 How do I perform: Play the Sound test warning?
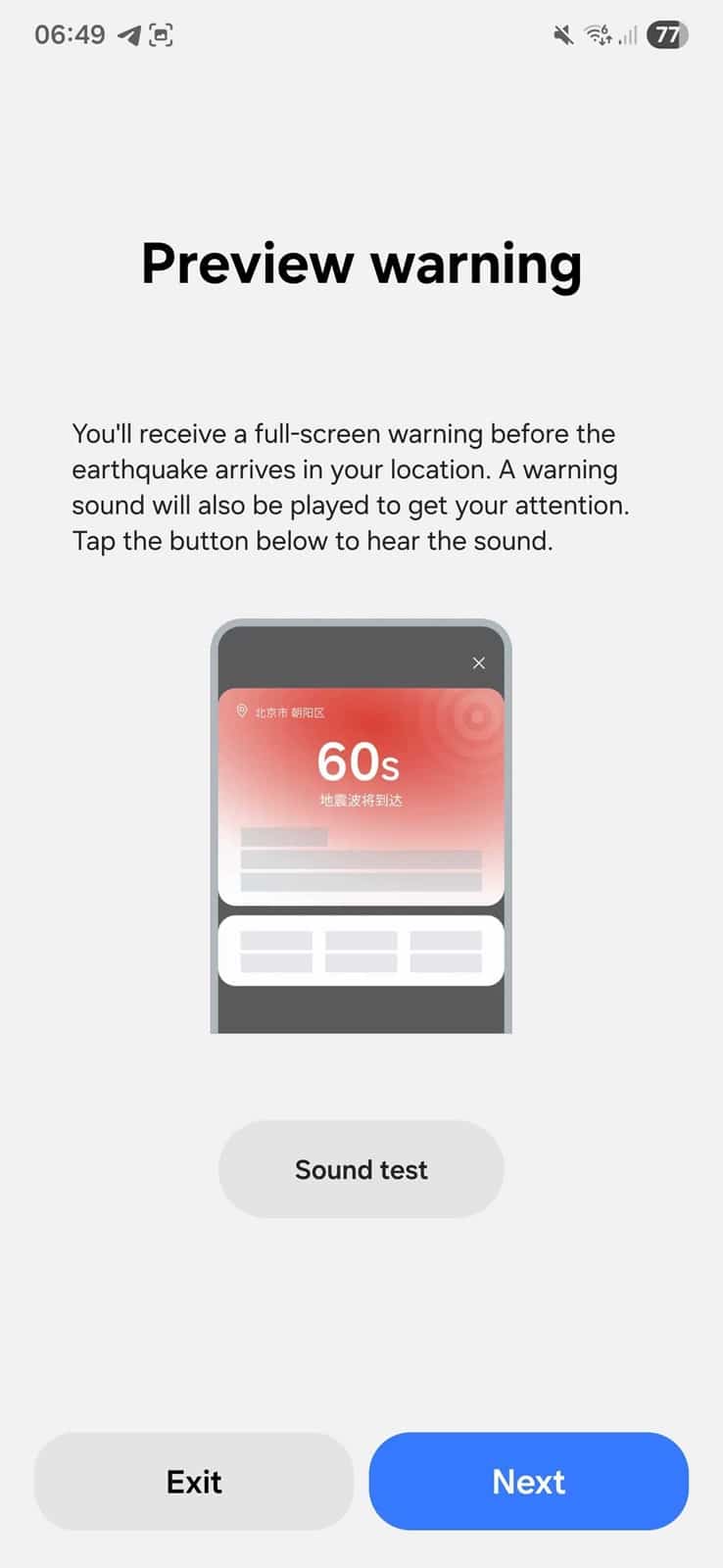pos(361,1169)
